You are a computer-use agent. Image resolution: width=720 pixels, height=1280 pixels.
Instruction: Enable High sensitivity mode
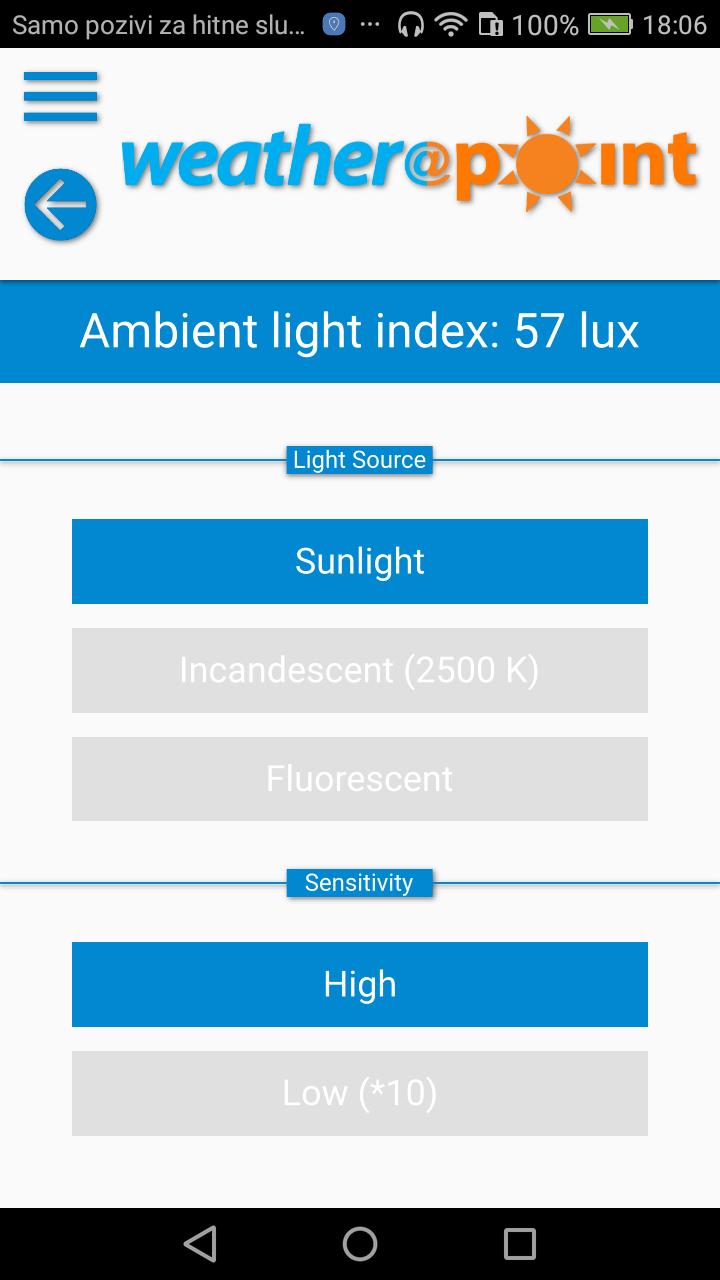(360, 984)
